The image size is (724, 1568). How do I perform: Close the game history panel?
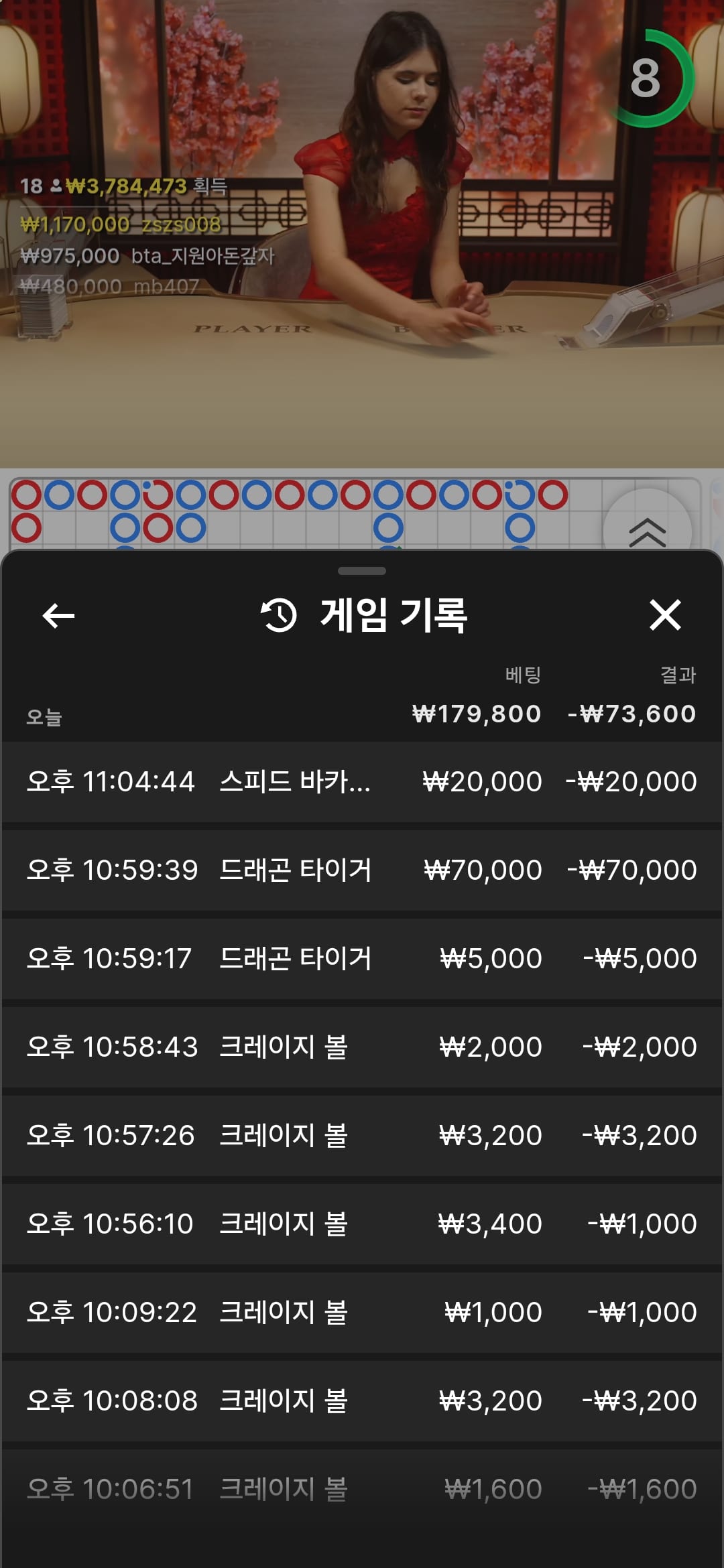(665, 615)
